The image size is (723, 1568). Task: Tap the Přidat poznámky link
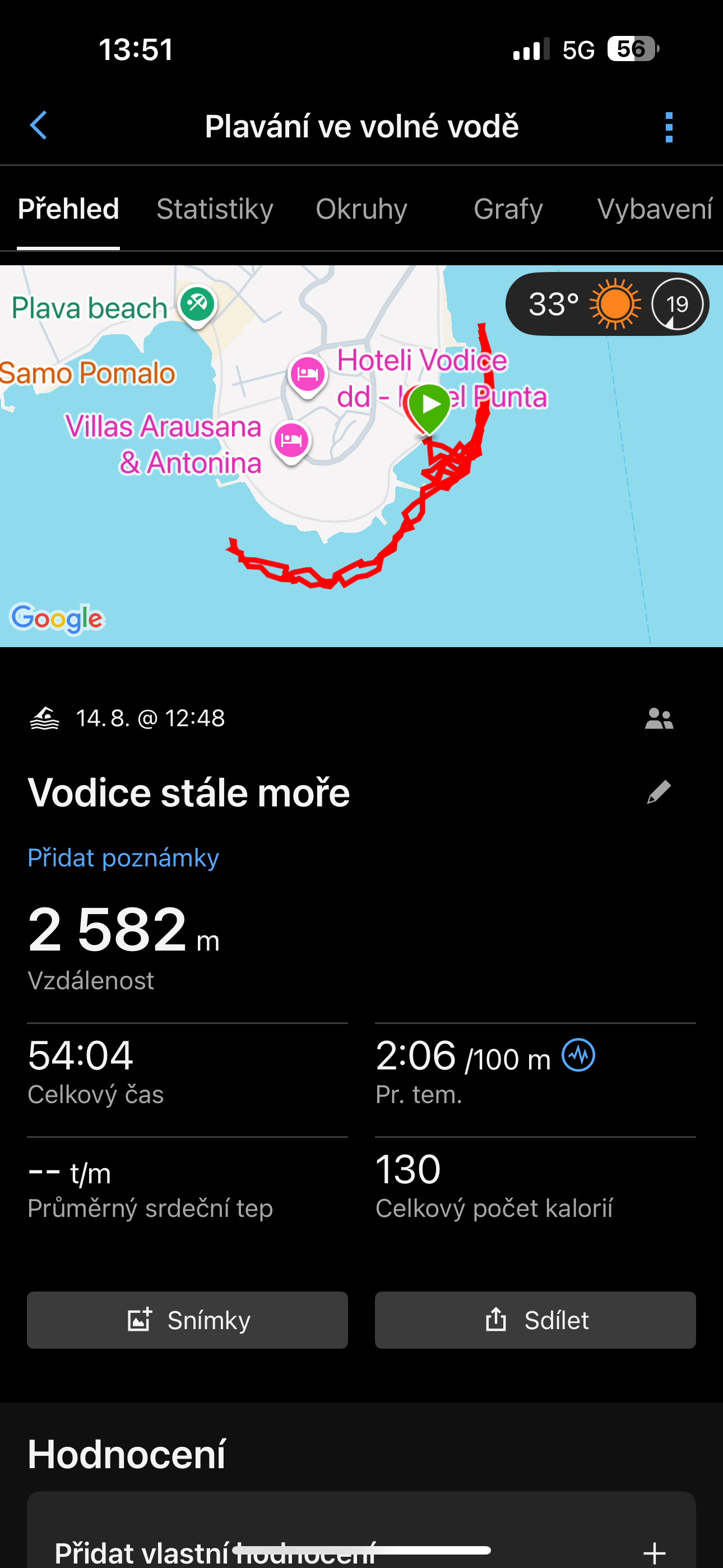click(x=123, y=857)
